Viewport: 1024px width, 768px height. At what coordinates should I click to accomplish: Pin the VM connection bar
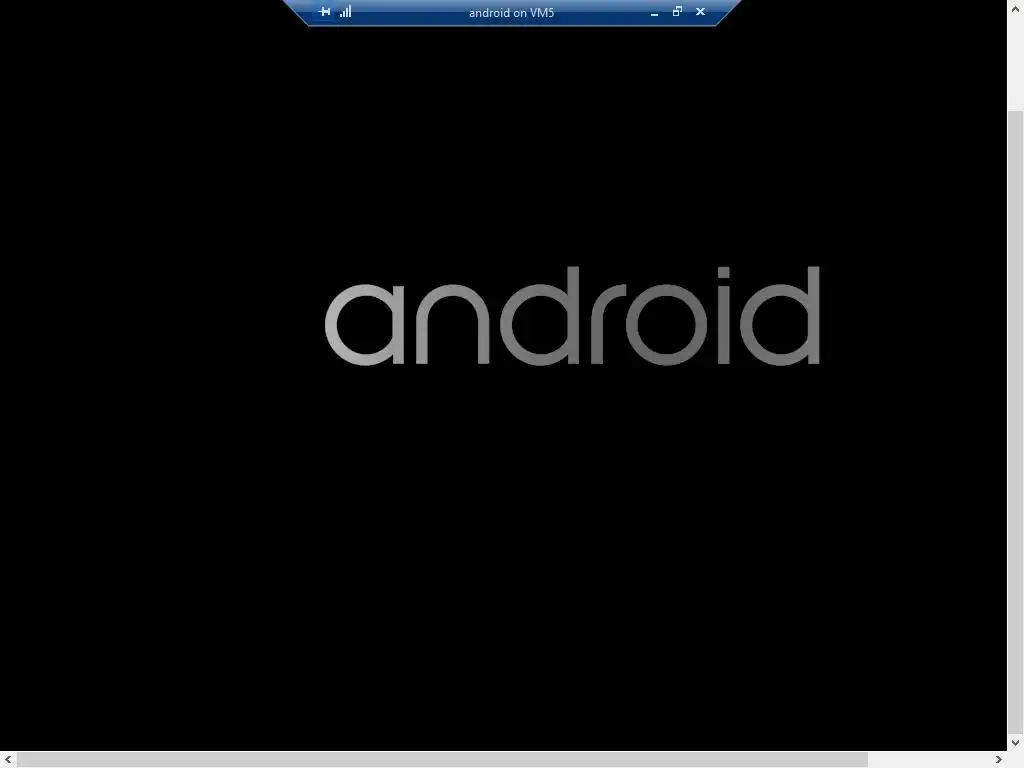click(324, 12)
